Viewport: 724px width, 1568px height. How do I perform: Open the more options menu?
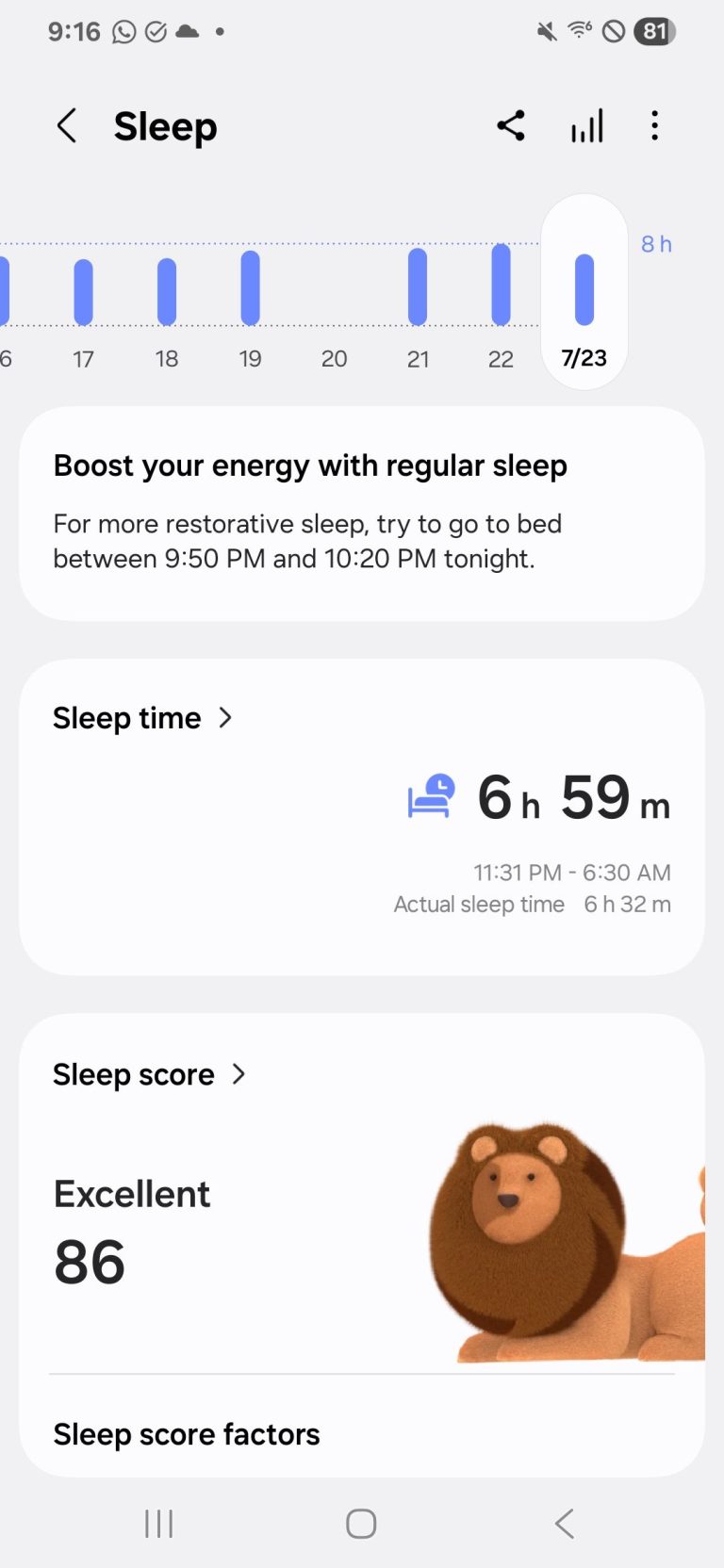point(654,125)
